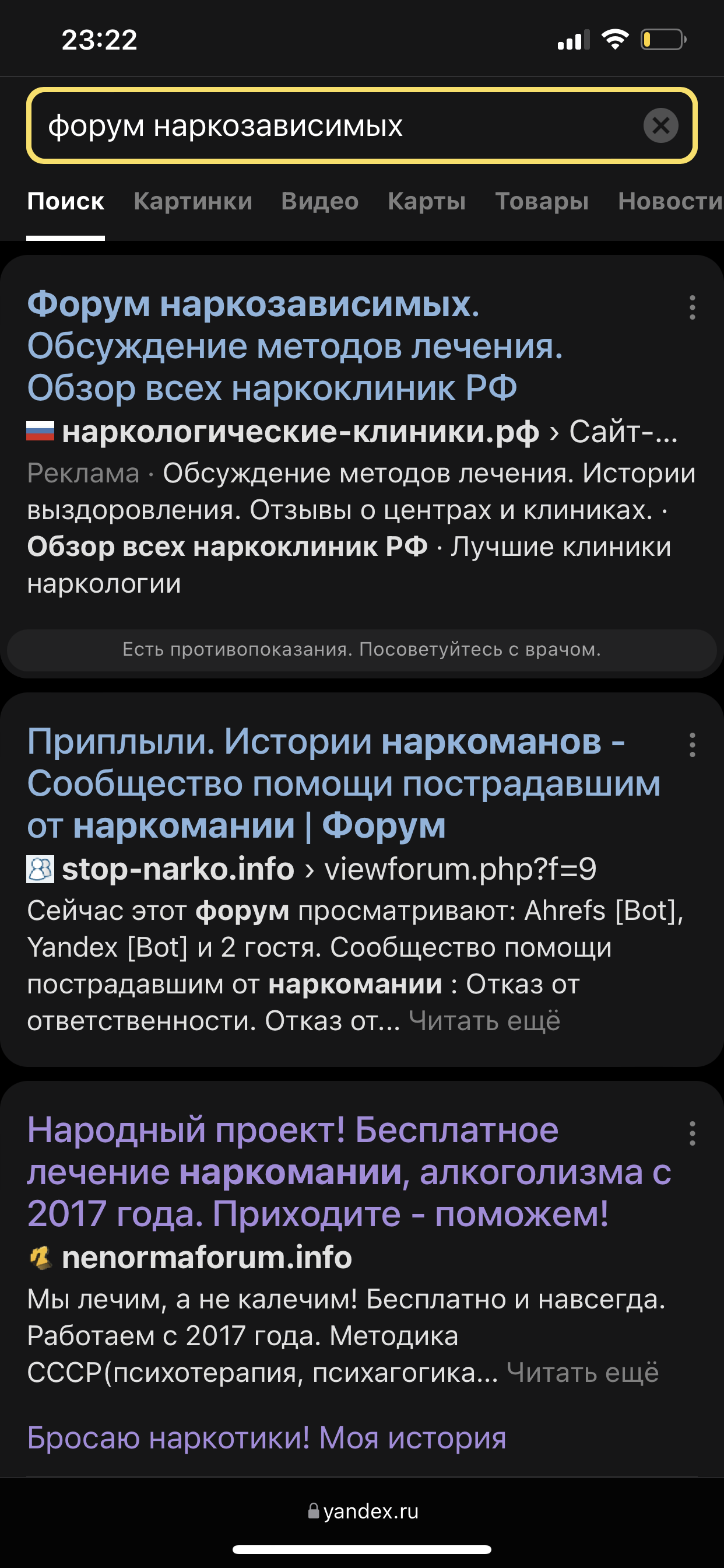This screenshot has height=1568, width=724.
Task: Open three-dot menu for nenormaforum.info result
Action: [x=692, y=1133]
